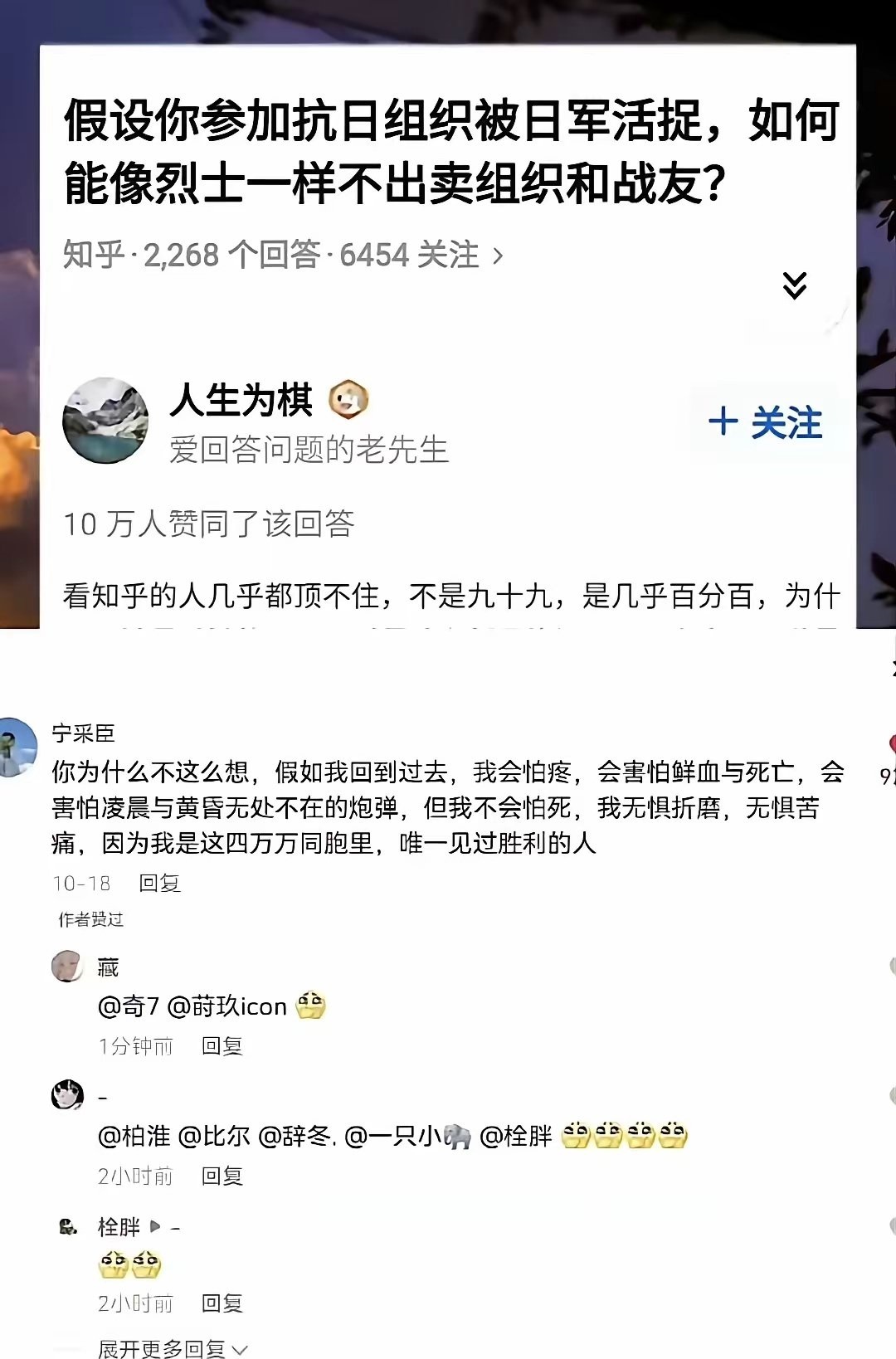Reply to 藏's comment
The image size is (896, 1359).
[x=222, y=1045]
